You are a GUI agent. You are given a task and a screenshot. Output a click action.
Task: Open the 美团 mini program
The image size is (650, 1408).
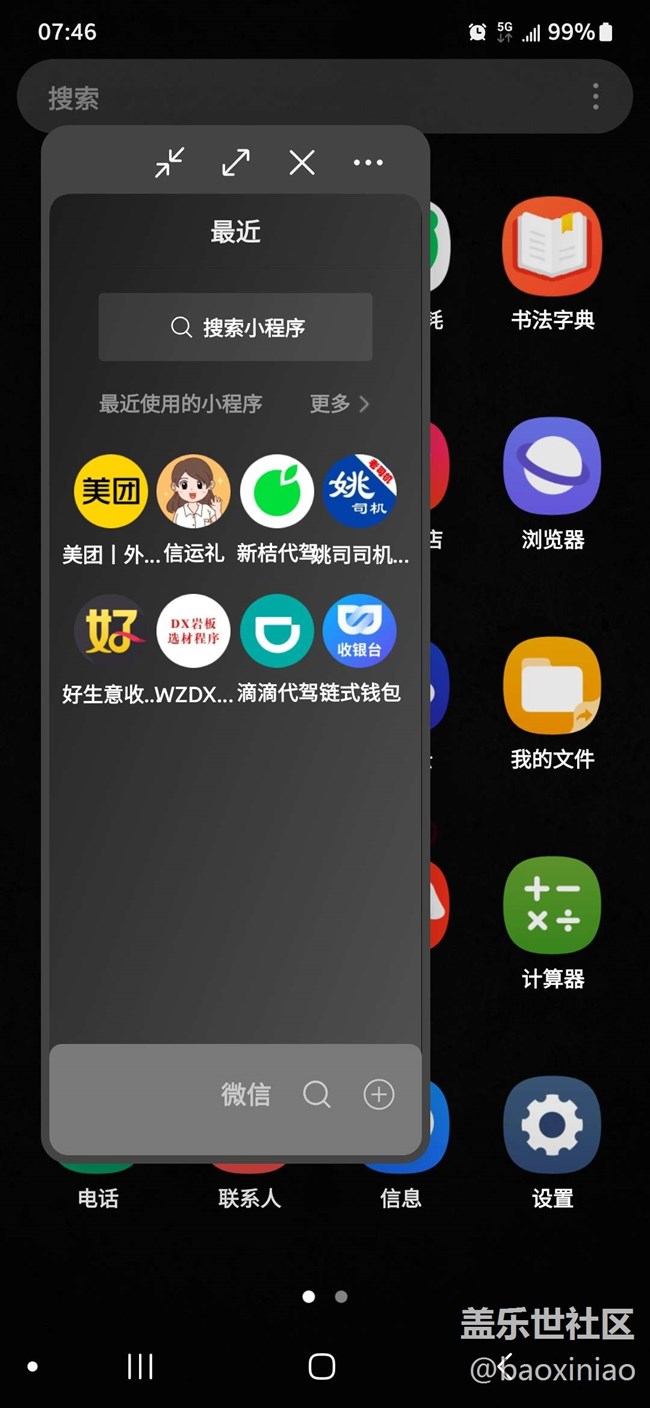(x=111, y=491)
